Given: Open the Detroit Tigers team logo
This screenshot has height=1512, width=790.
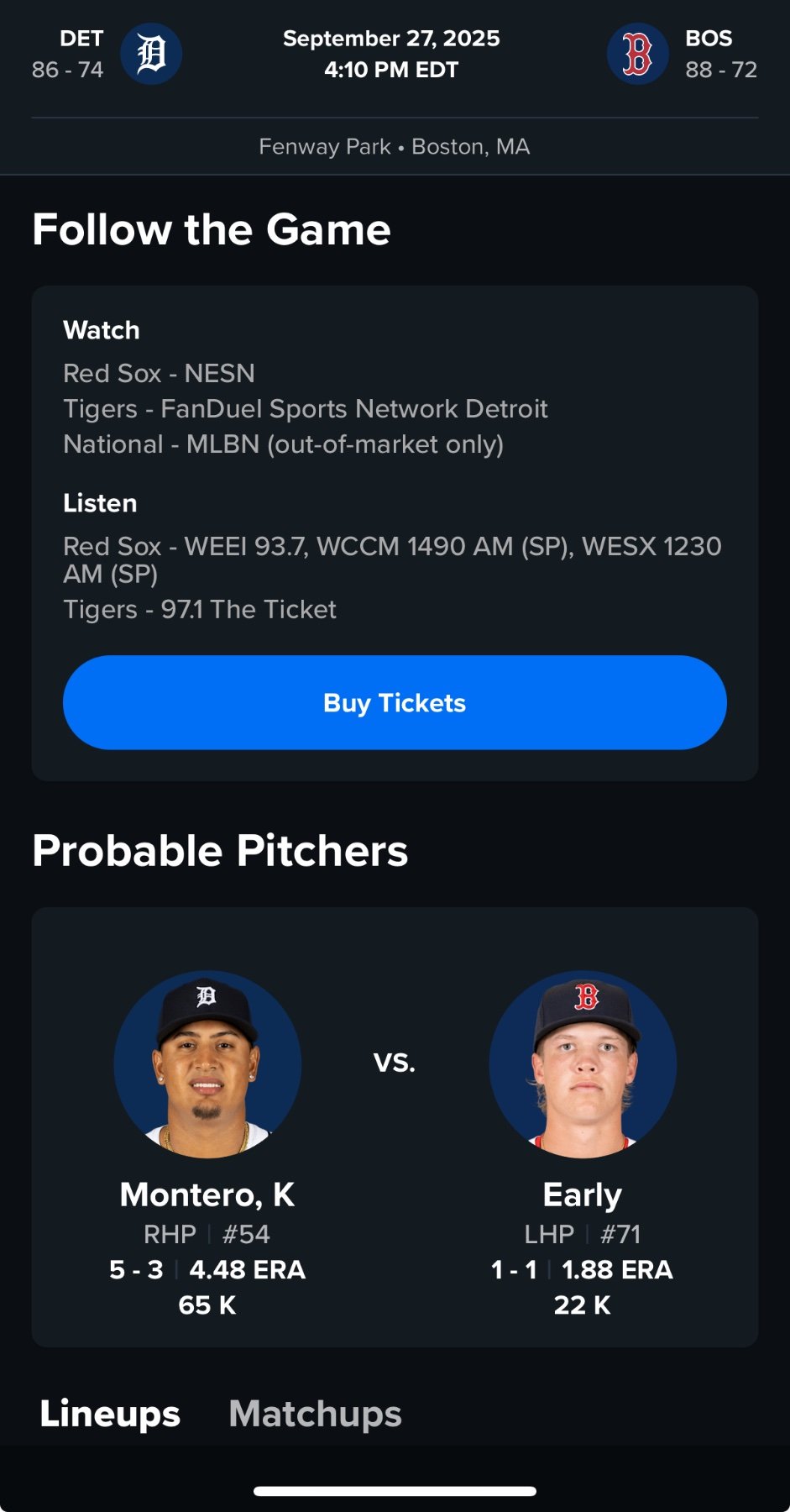Looking at the screenshot, I should pyautogui.click(x=151, y=55).
